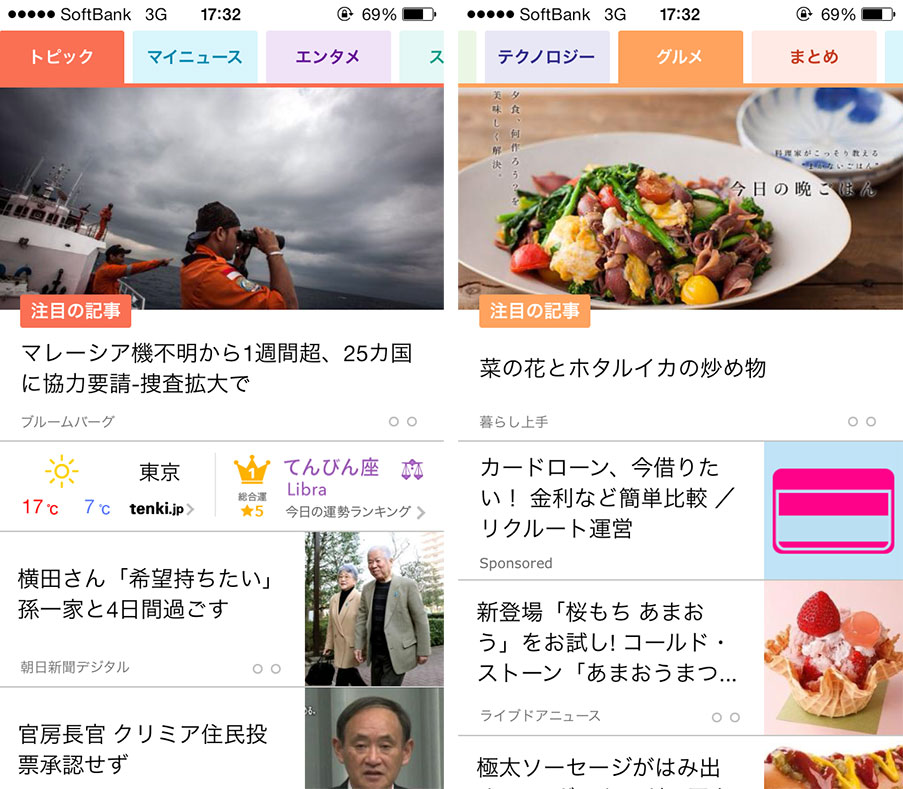The image size is (903, 789).
Task: Select the まとめ tab
Action: point(813,57)
